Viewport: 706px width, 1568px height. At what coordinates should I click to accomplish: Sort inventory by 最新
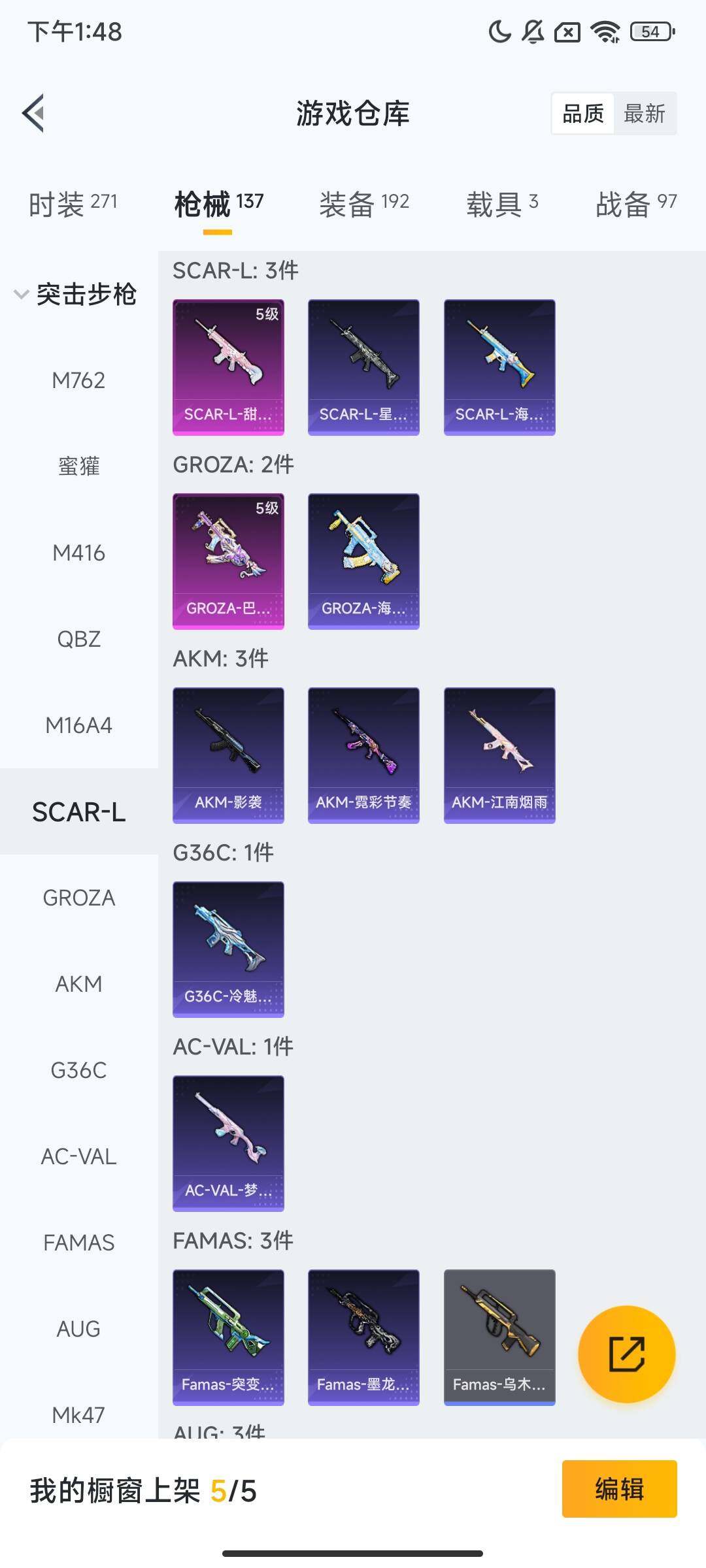644,114
